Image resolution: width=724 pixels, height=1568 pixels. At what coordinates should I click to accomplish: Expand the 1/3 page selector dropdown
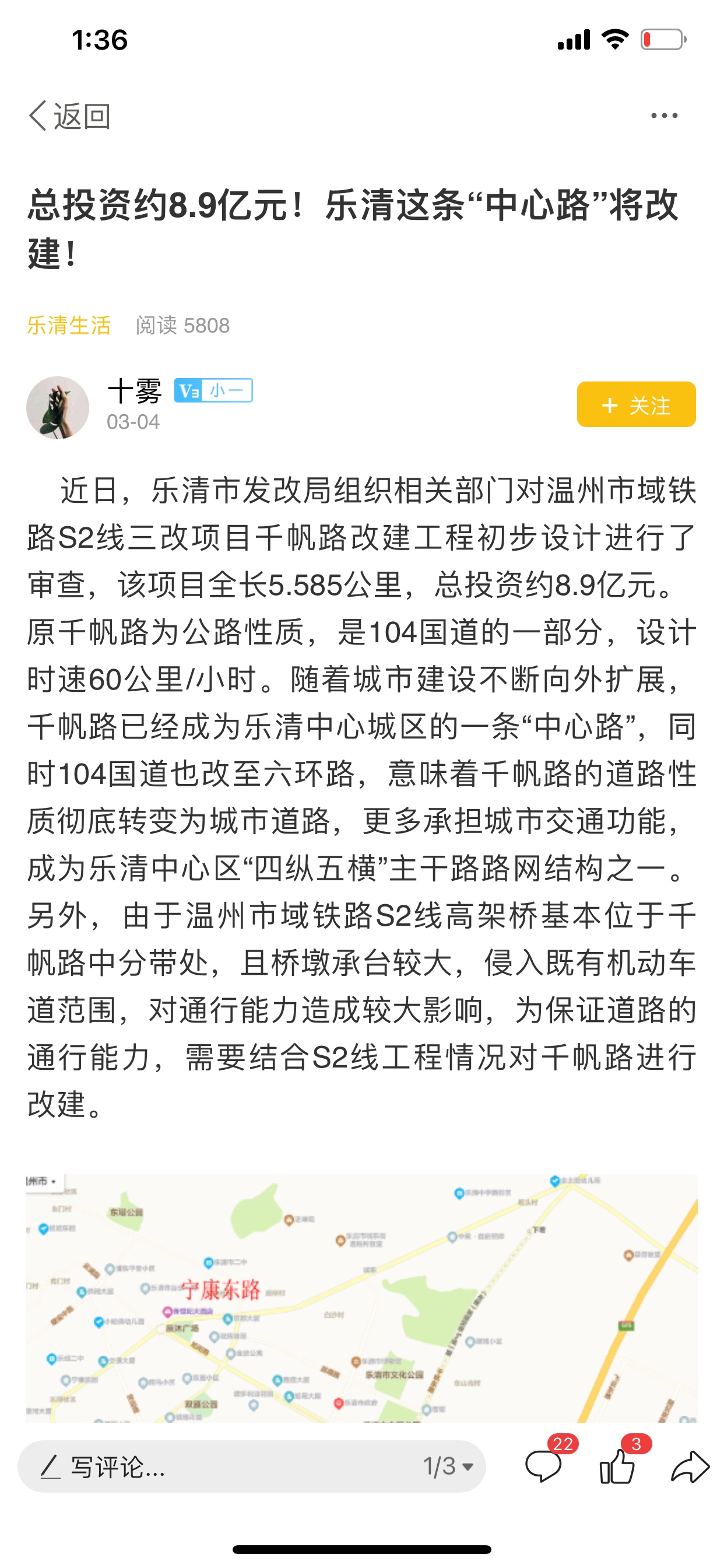[448, 1467]
